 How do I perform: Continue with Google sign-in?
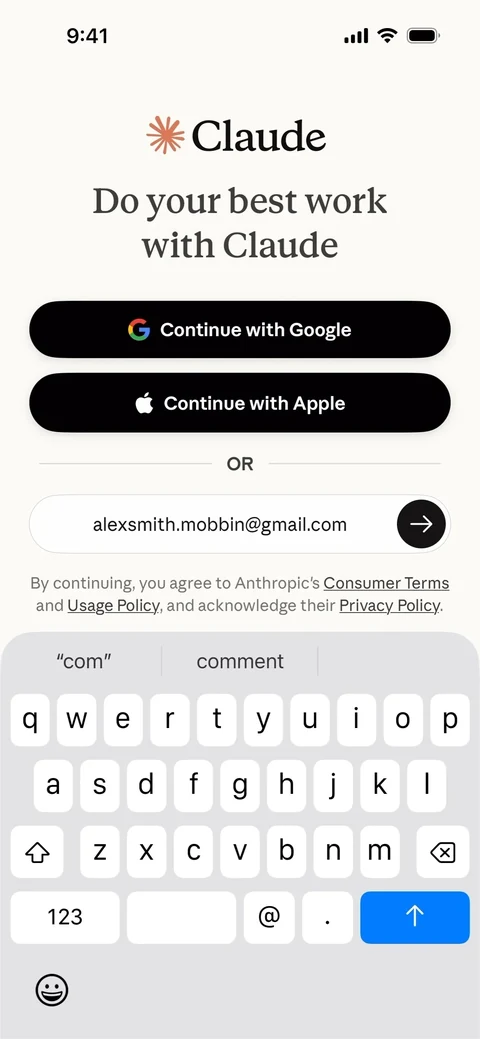(239, 329)
